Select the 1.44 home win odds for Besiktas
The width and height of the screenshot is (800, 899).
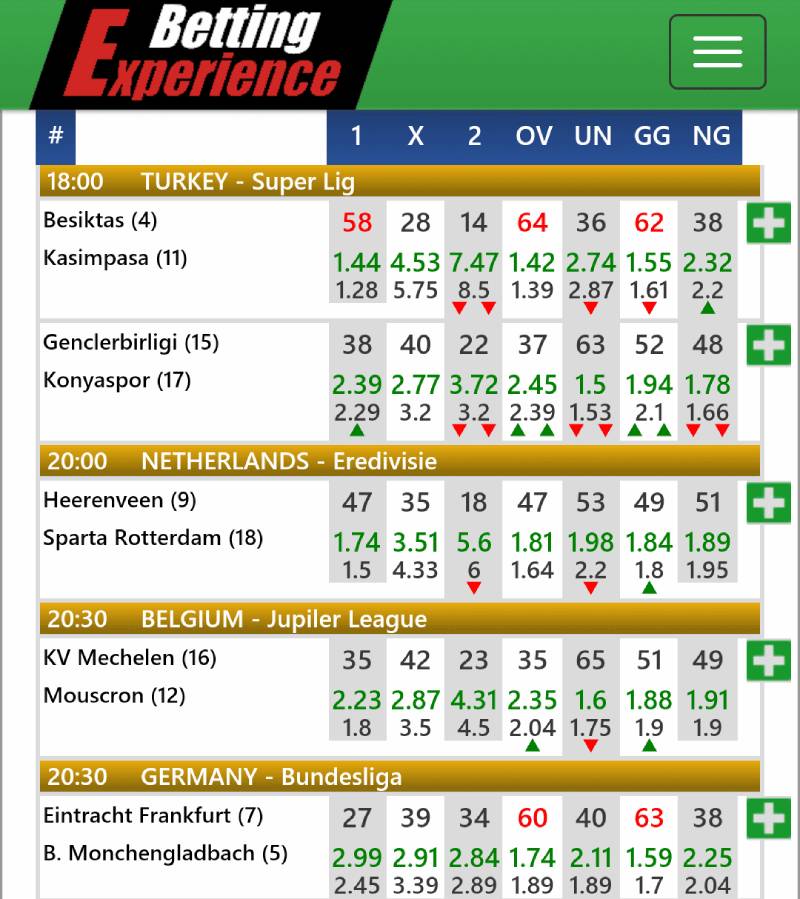point(357,263)
